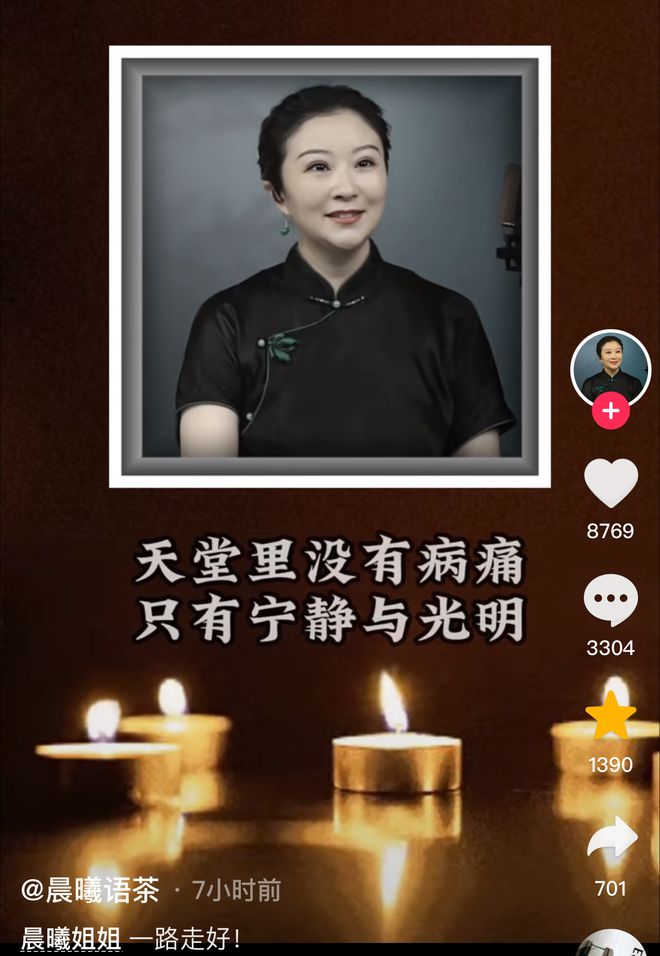Add this video to favorites with the star
The width and height of the screenshot is (660, 956).
coord(610,717)
